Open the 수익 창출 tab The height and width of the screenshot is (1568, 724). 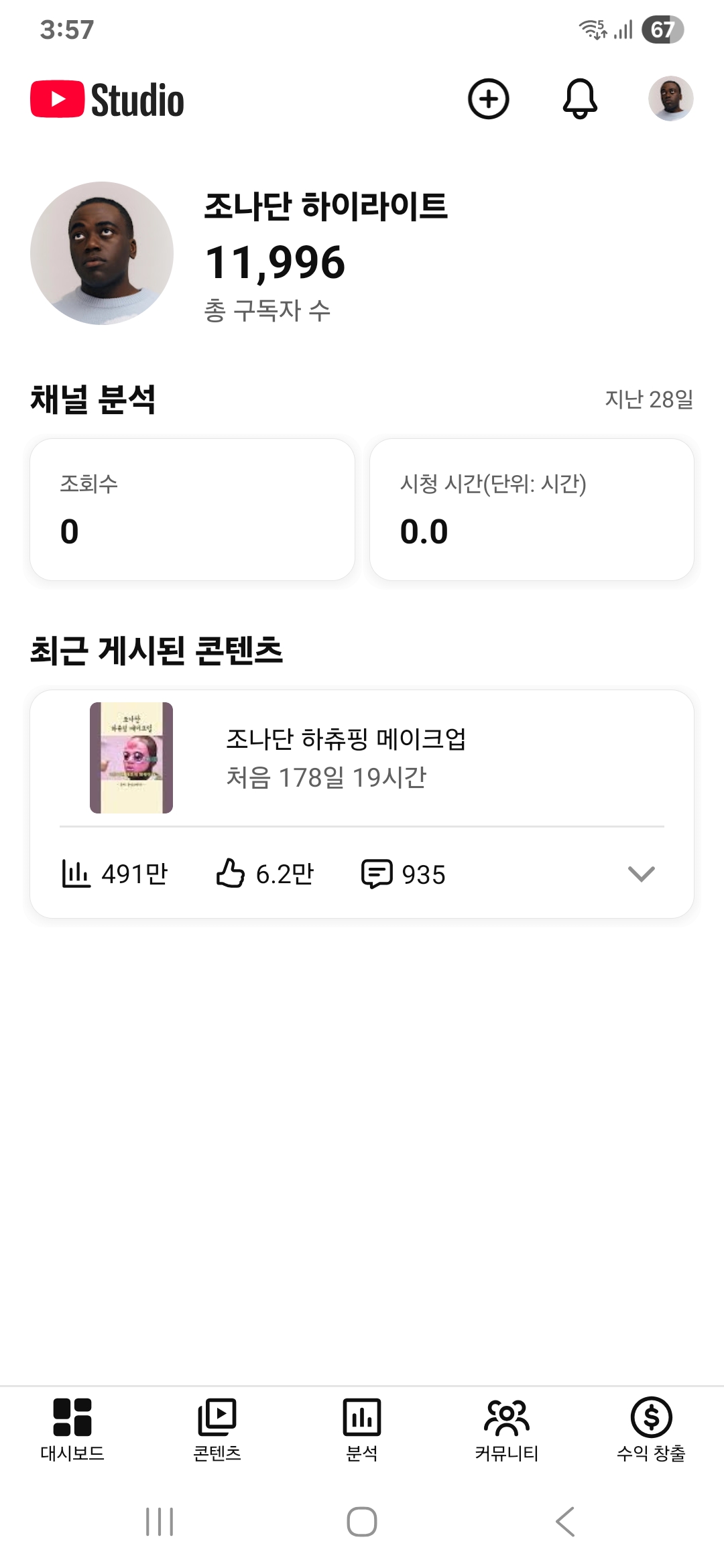[651, 1429]
